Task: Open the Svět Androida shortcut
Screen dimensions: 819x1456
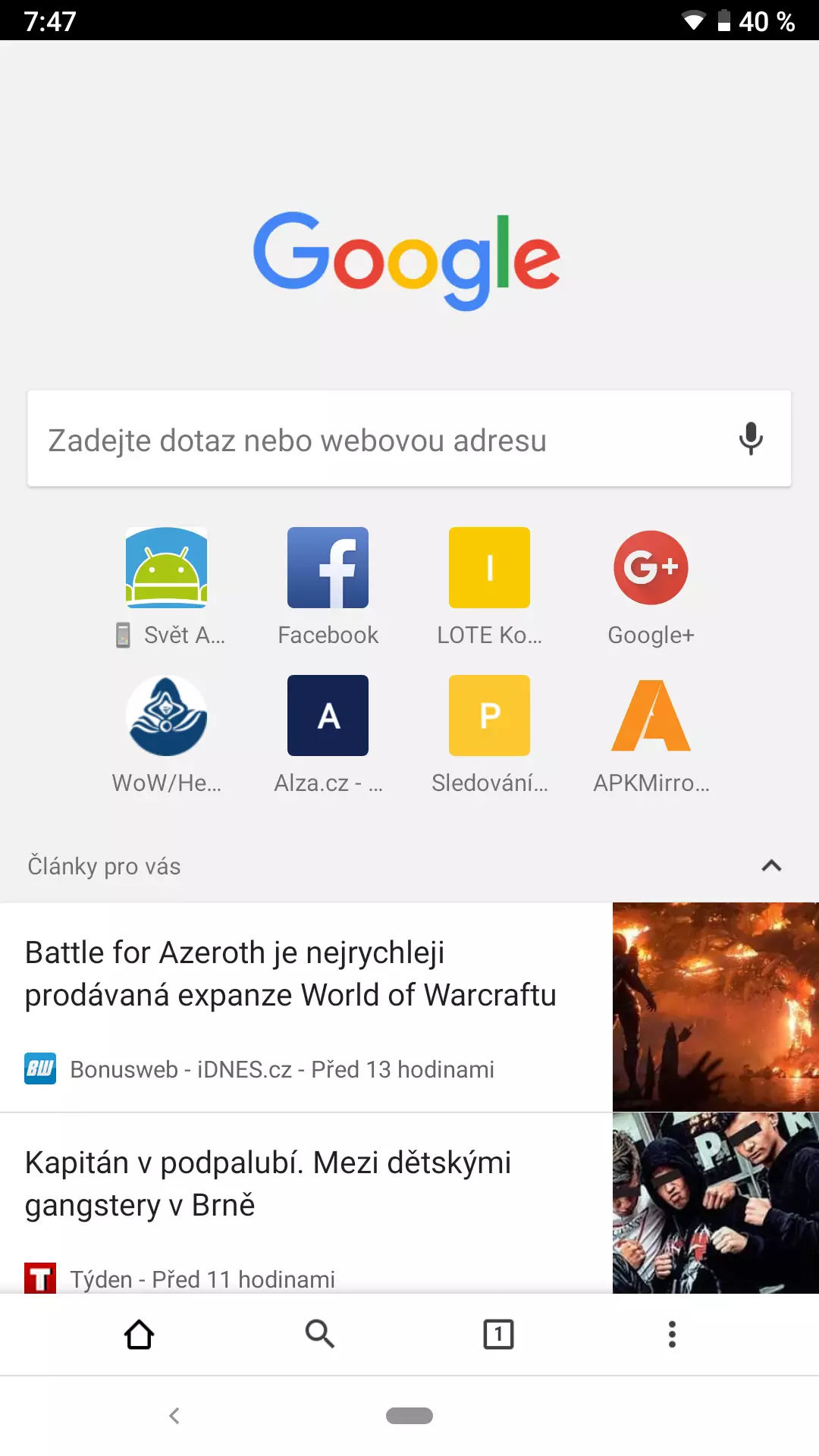Action: click(x=167, y=588)
